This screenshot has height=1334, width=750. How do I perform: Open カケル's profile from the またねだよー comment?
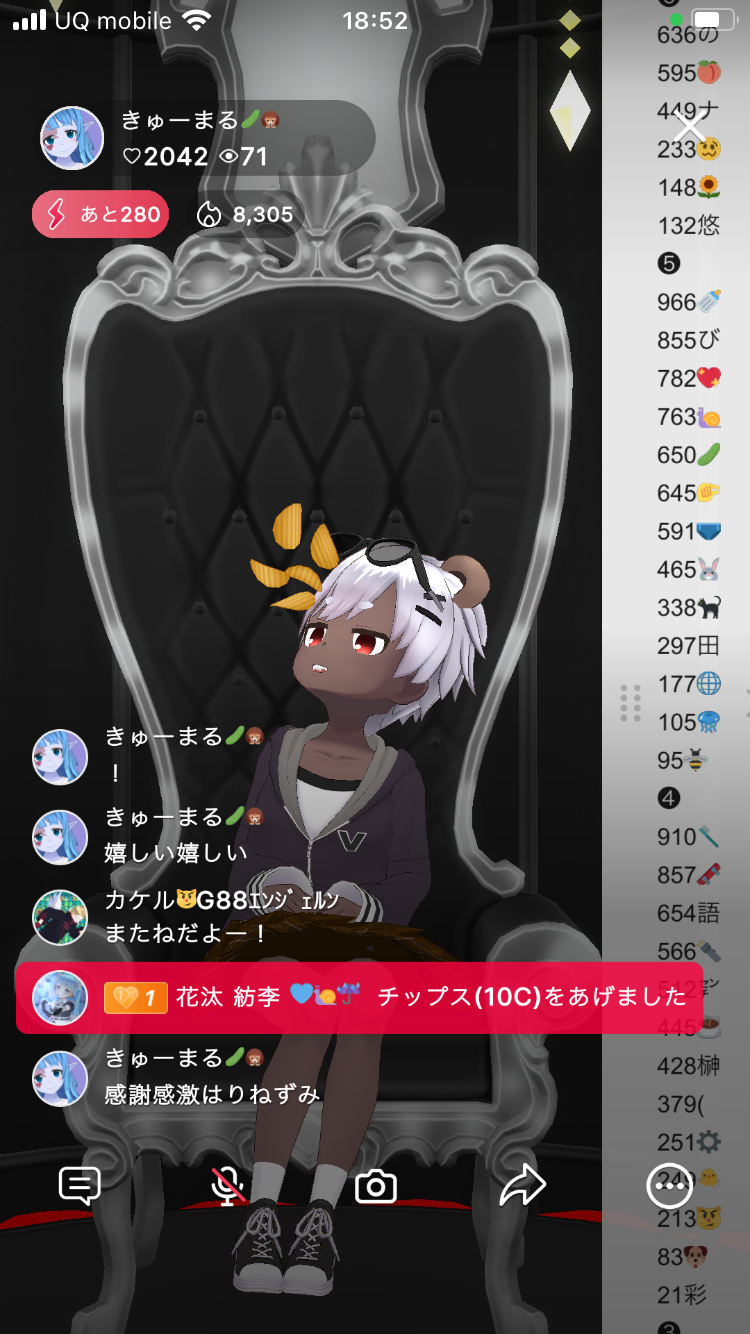(x=60, y=917)
